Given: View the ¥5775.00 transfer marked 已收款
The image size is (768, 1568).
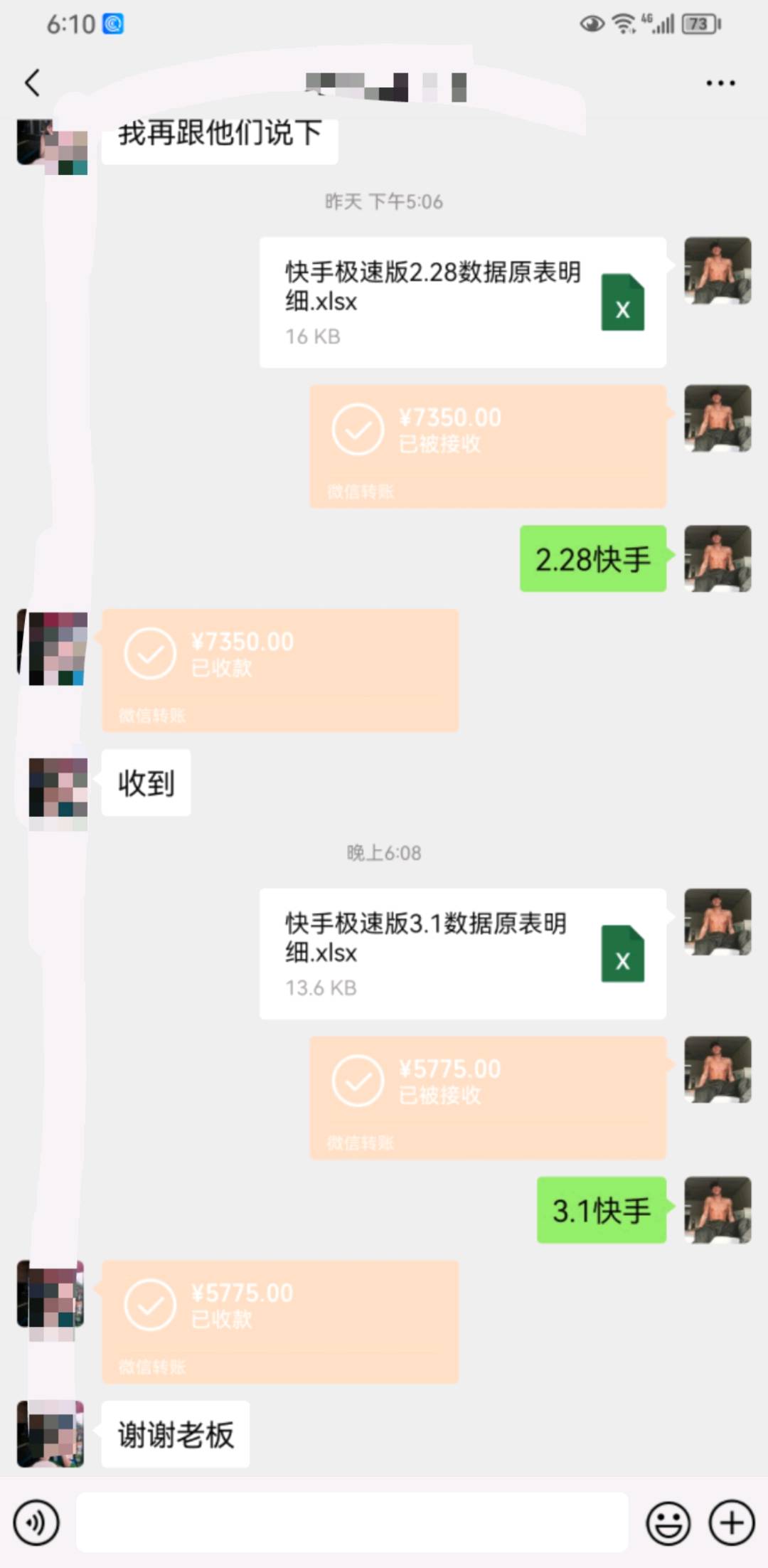Looking at the screenshot, I should [280, 1322].
